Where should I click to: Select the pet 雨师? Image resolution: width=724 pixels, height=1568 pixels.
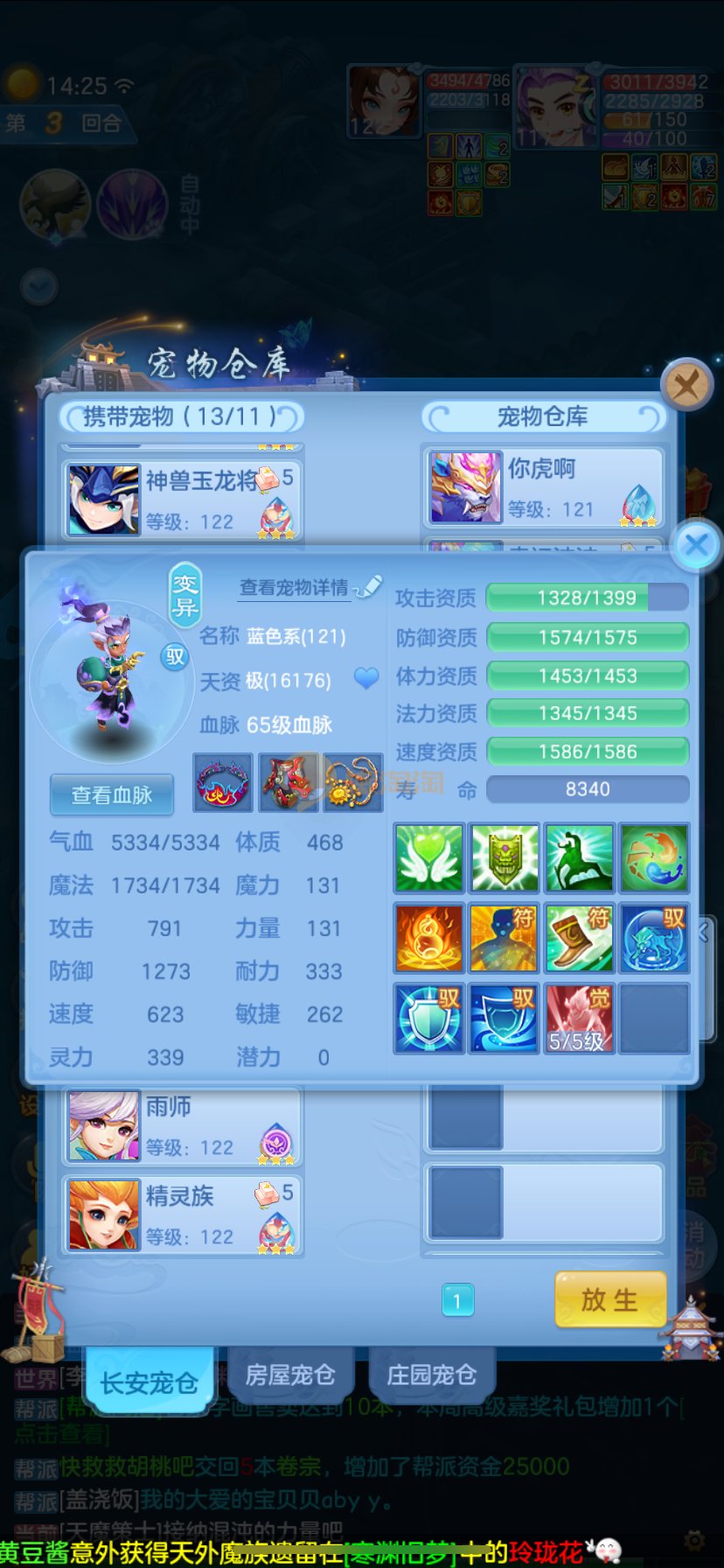point(183,1125)
